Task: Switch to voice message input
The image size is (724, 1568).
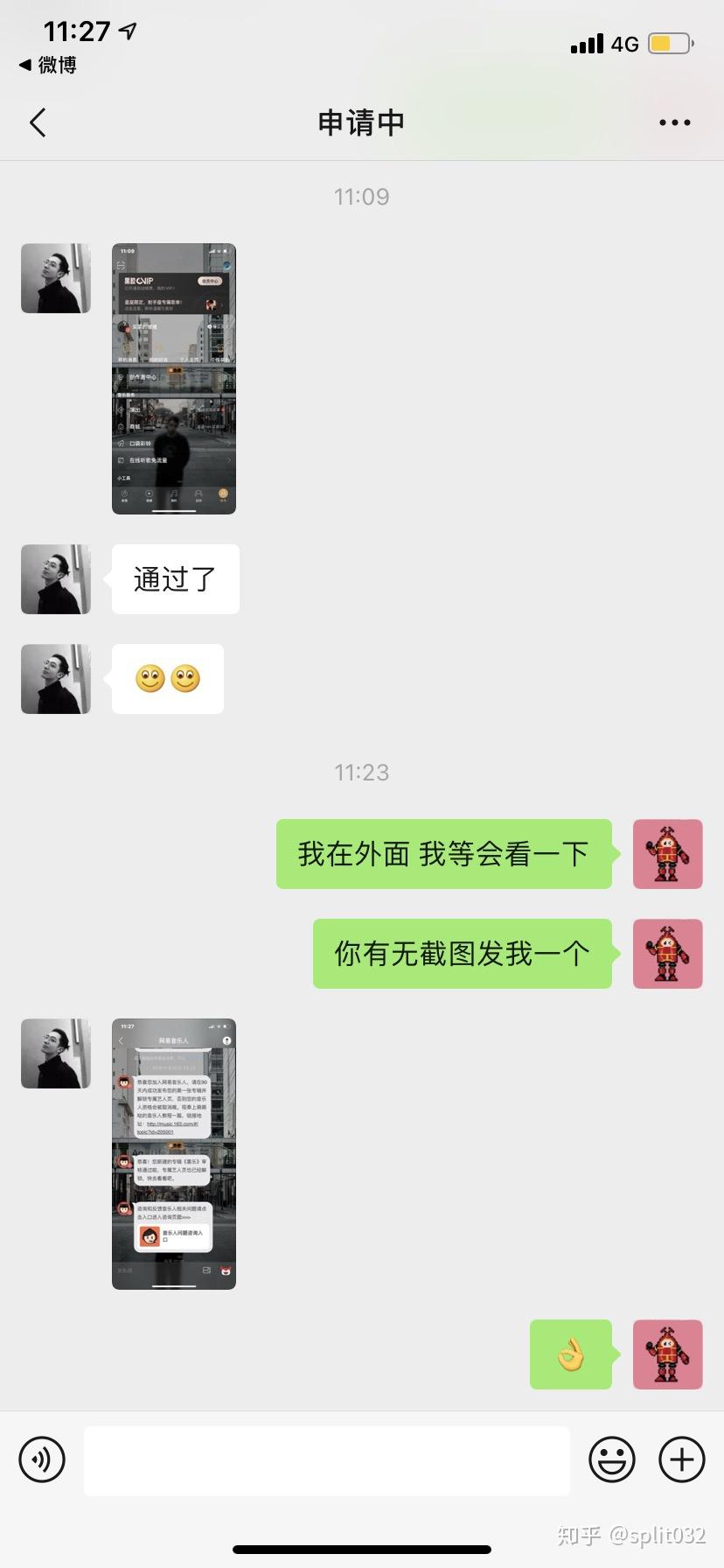Action: click(x=42, y=1459)
